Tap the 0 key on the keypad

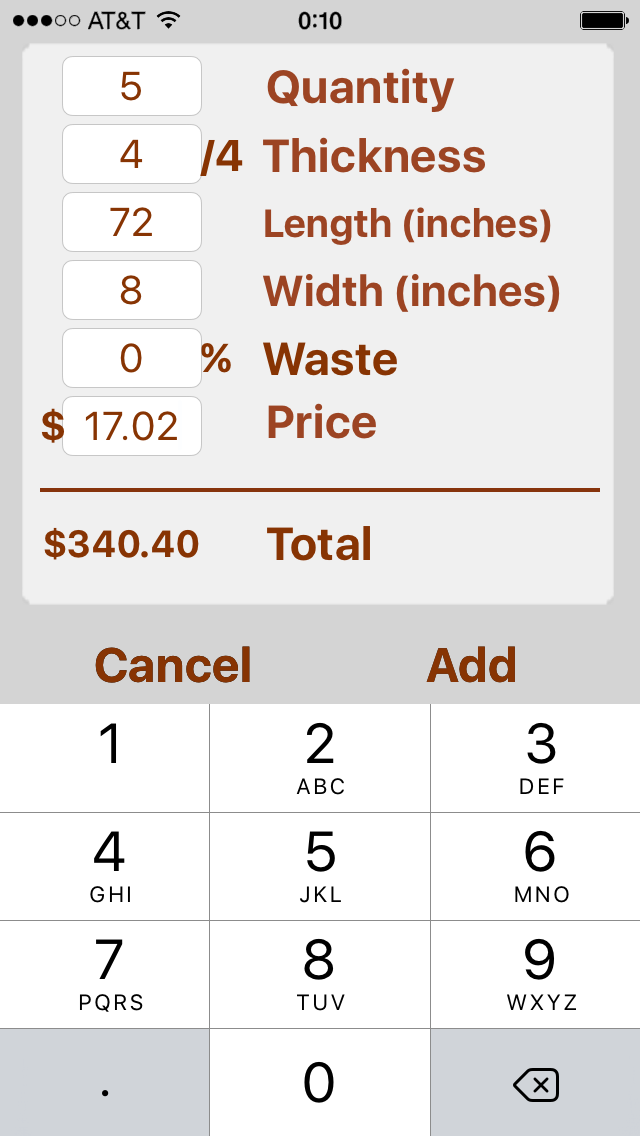coord(320,1083)
